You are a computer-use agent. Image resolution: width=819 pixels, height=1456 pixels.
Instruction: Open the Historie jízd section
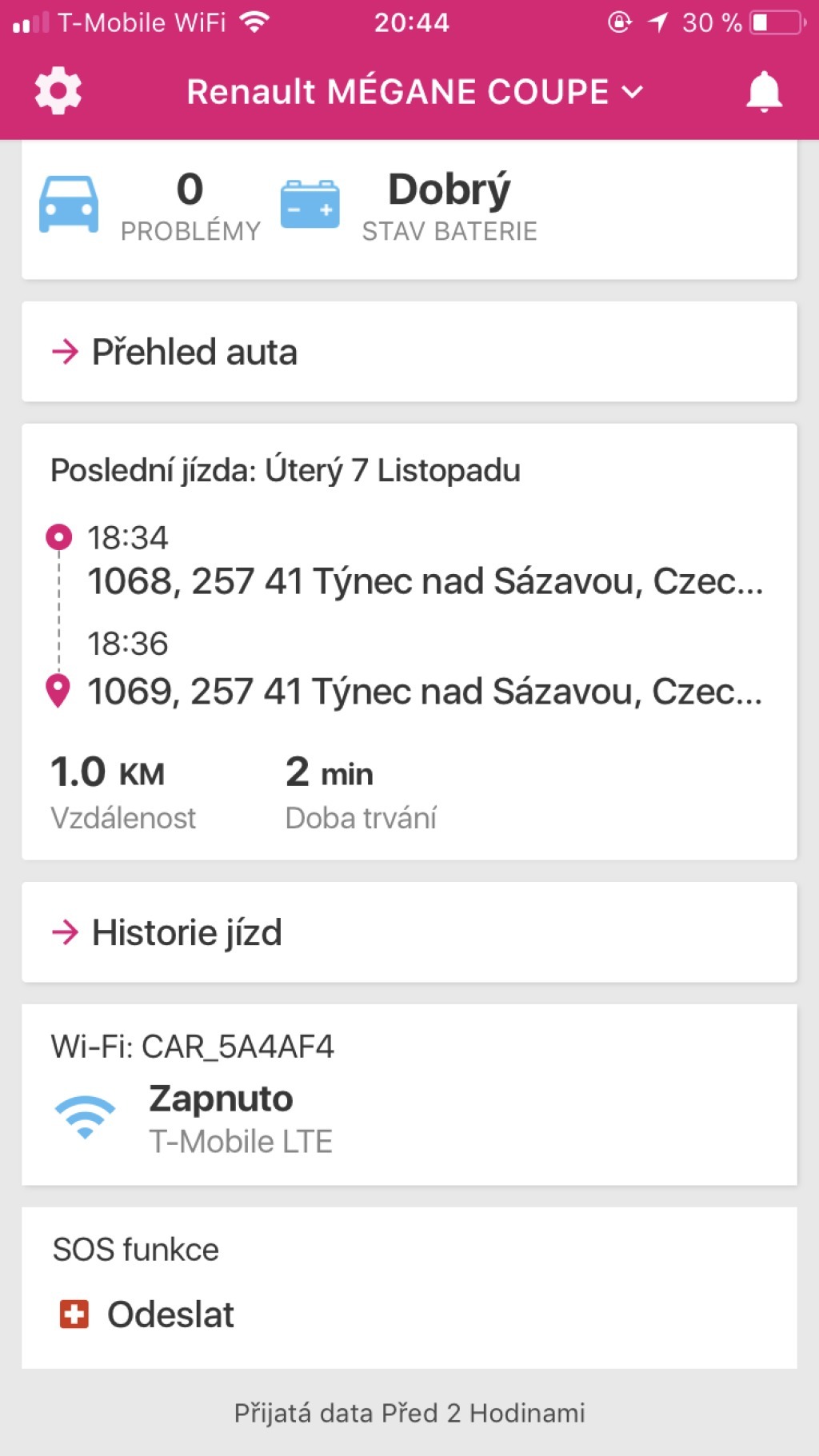click(x=187, y=931)
